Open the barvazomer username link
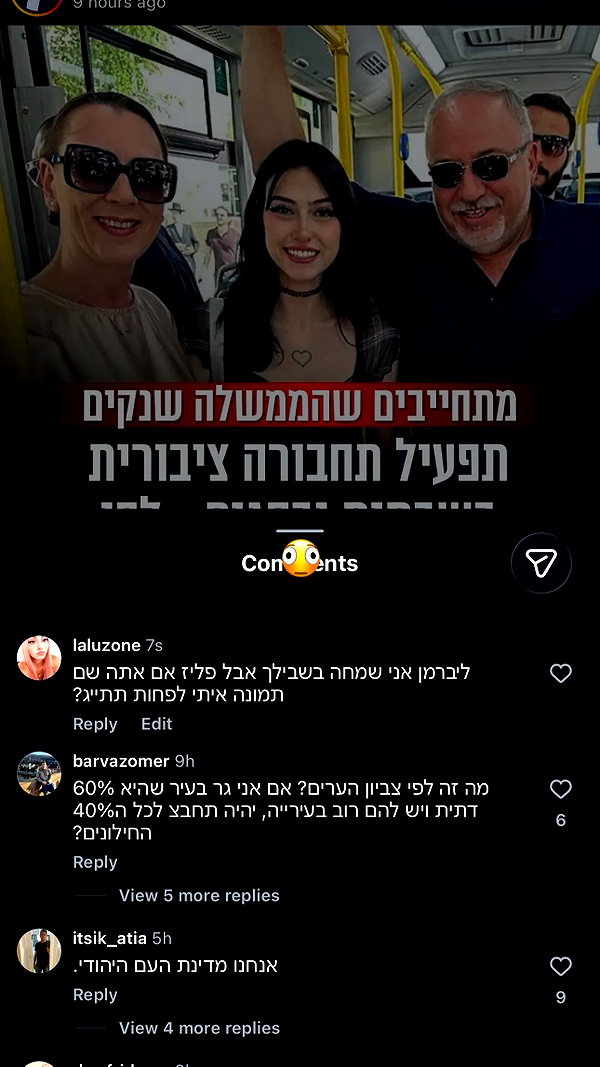The image size is (600, 1067). tap(120, 761)
